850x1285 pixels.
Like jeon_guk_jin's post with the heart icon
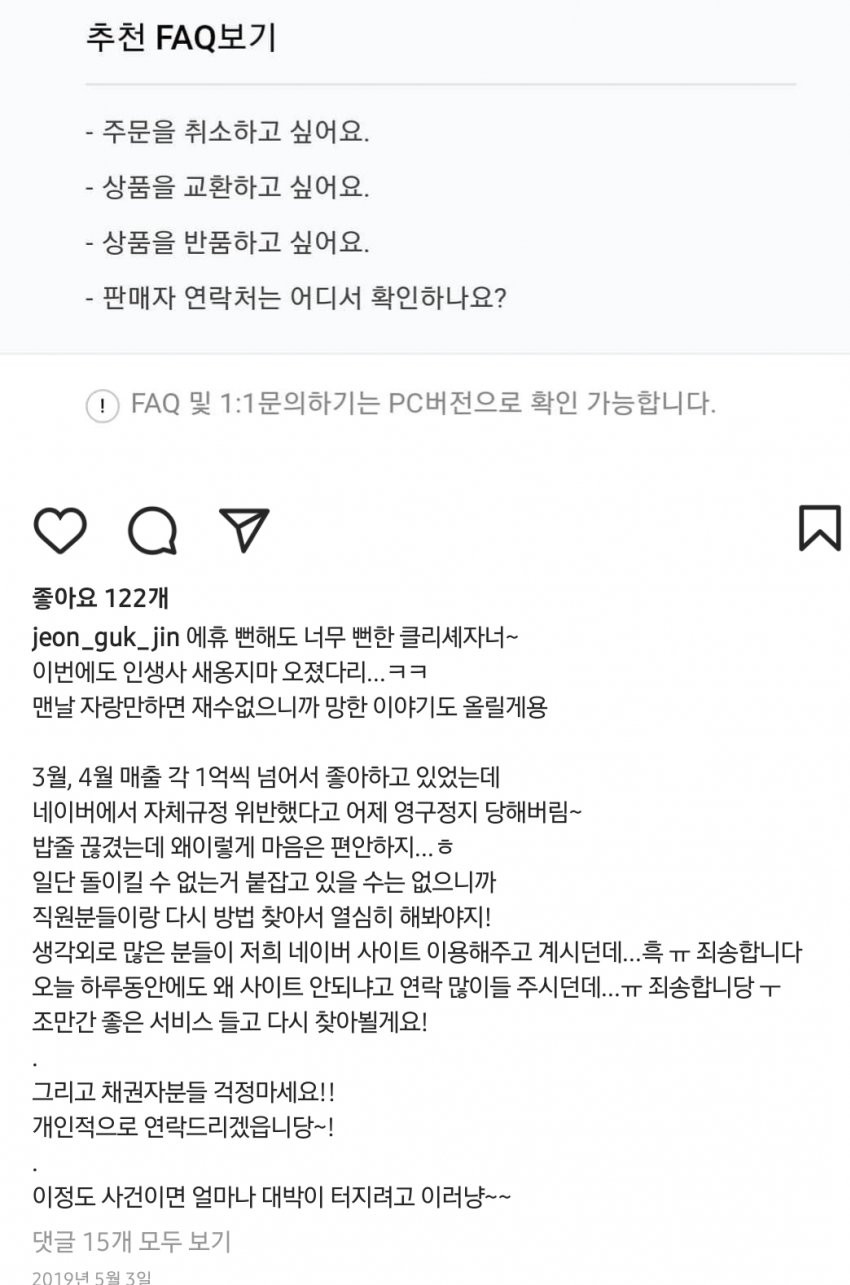coord(60,529)
